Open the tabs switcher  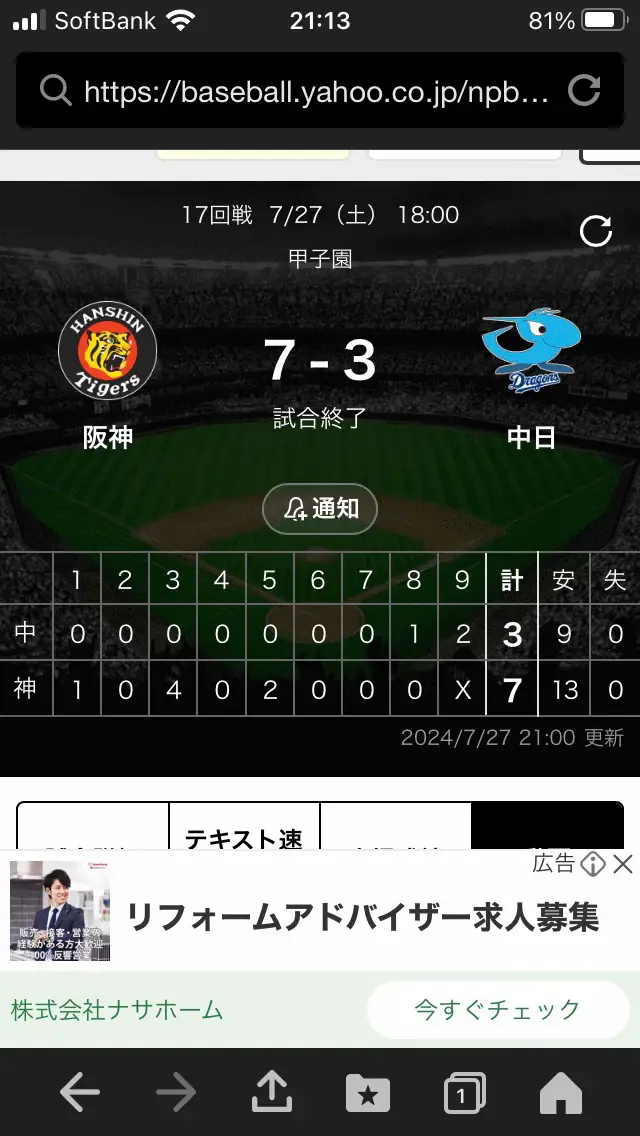pyautogui.click(x=464, y=1092)
